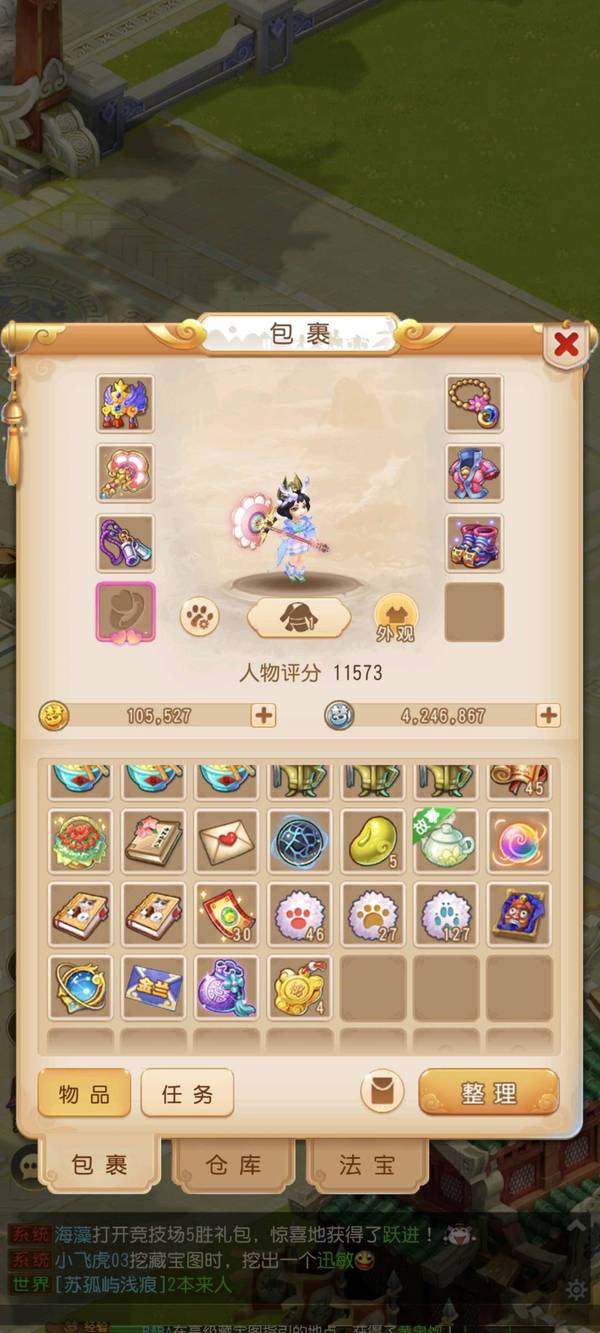Switch to the 任务 items tab
The image size is (600, 1333).
[x=187, y=1092]
